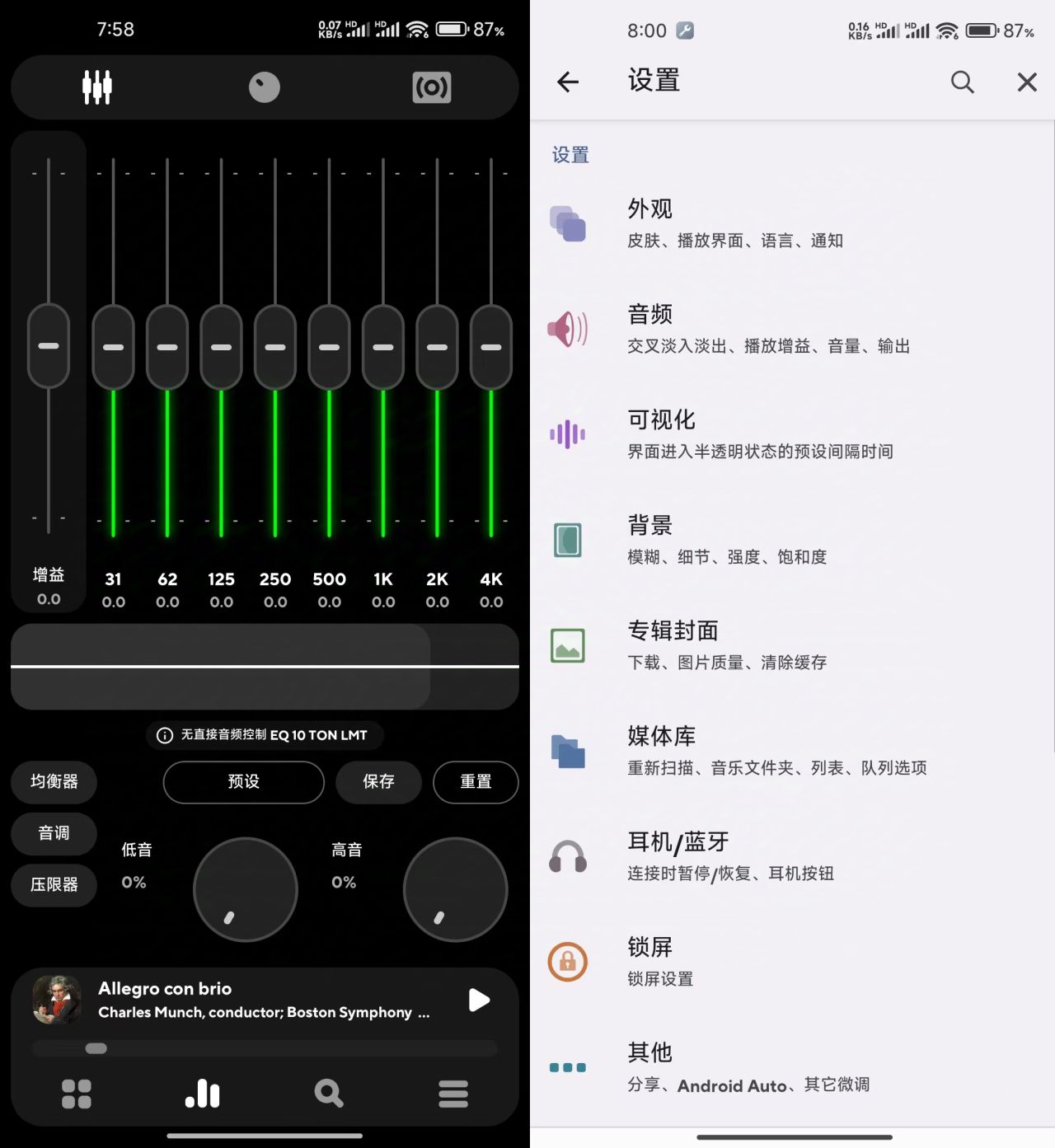Open 专辑封面 settings
Screen dimensions: 1055x1148
coord(725,644)
